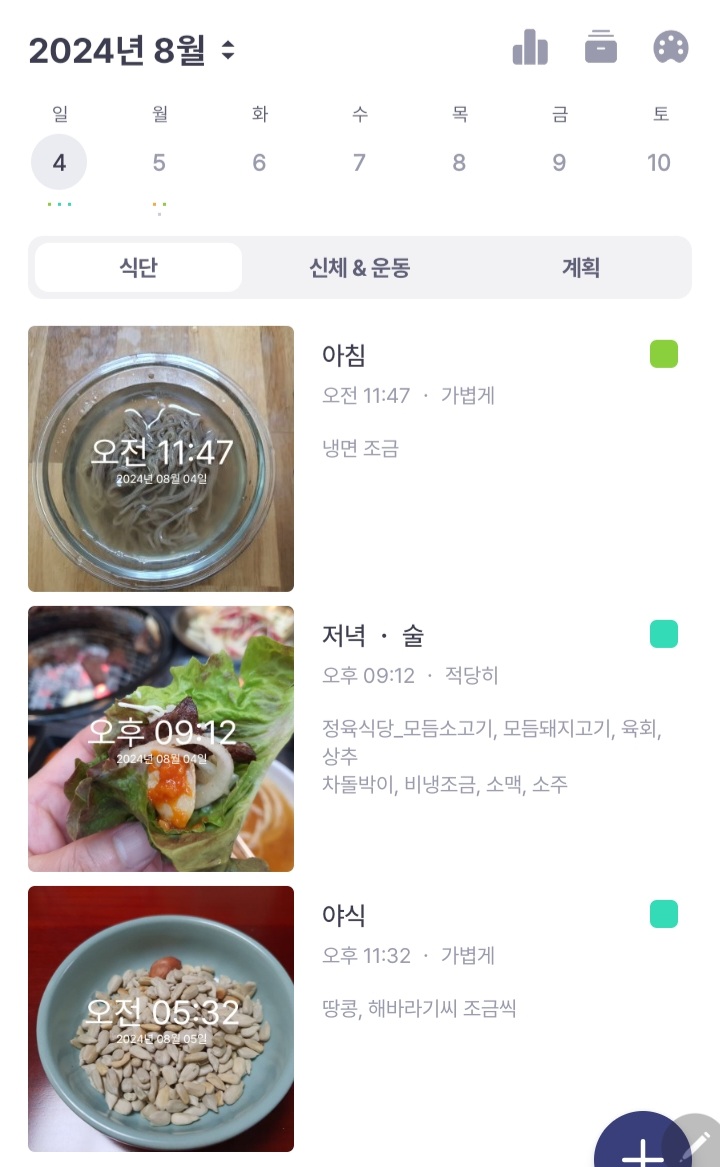Open the statistics bar chart icon
720x1167 pixels.
click(530, 47)
